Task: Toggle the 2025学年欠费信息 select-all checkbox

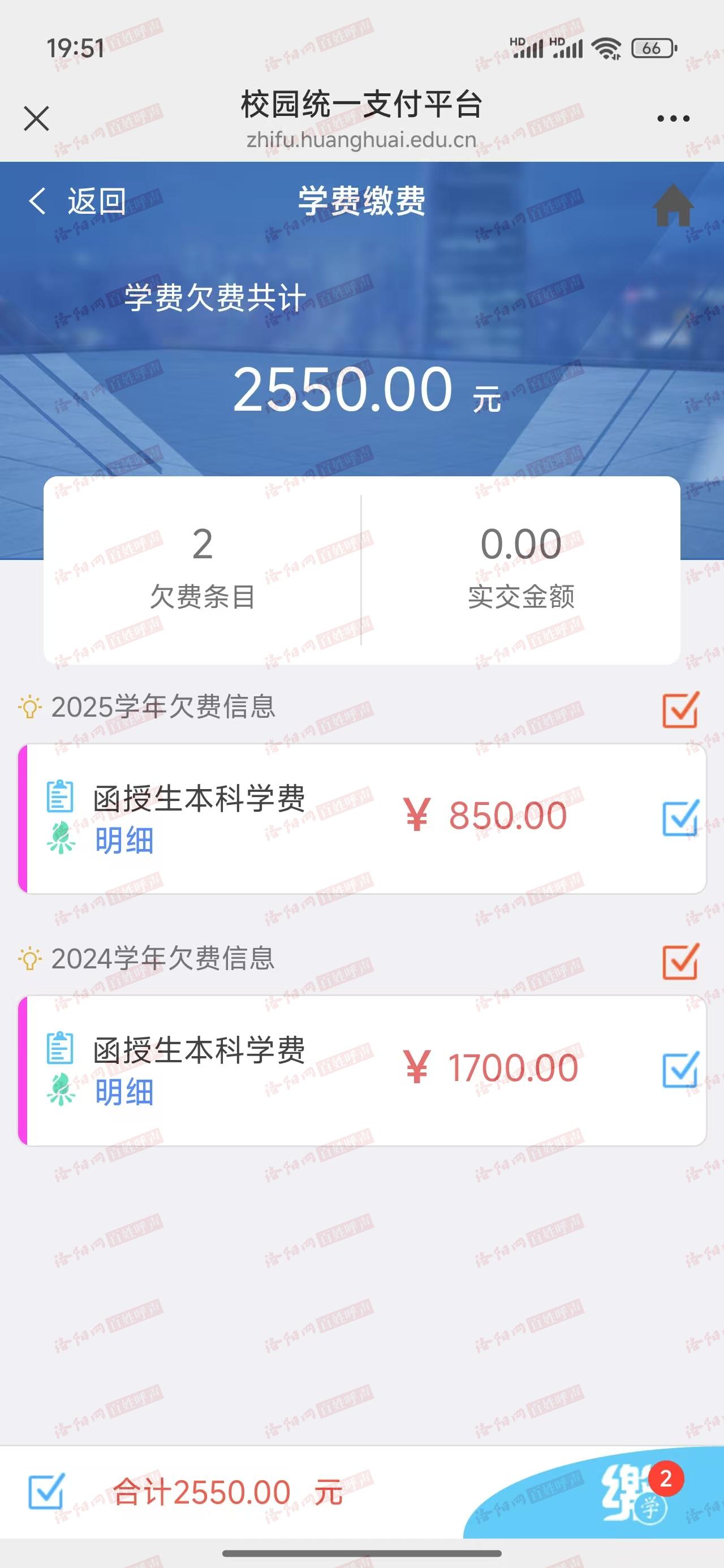Action: coord(680,710)
